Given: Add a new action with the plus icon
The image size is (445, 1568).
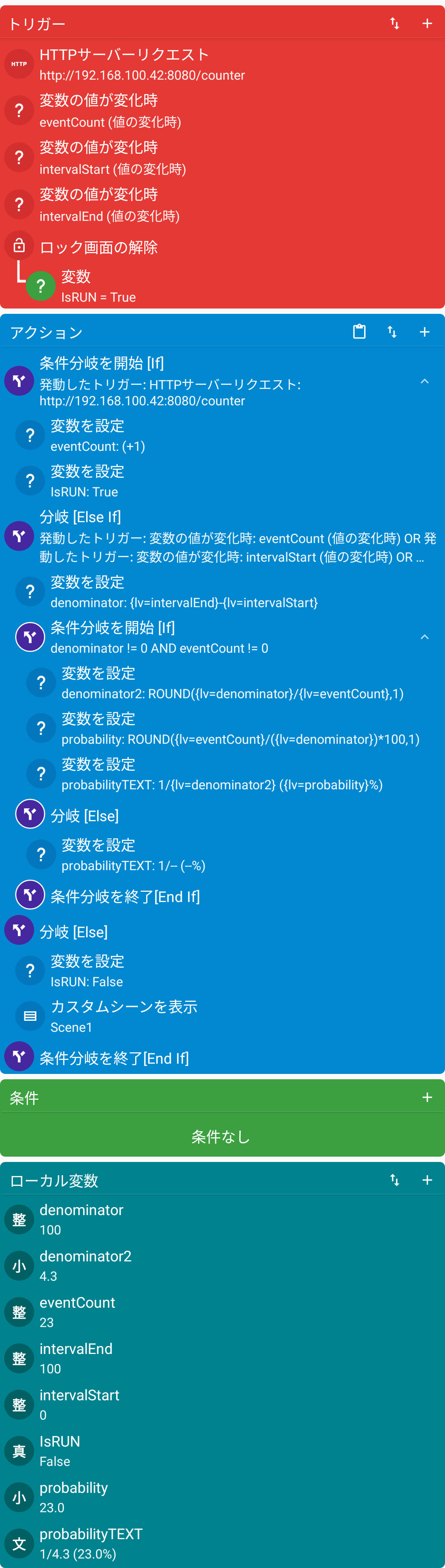Looking at the screenshot, I should (425, 331).
